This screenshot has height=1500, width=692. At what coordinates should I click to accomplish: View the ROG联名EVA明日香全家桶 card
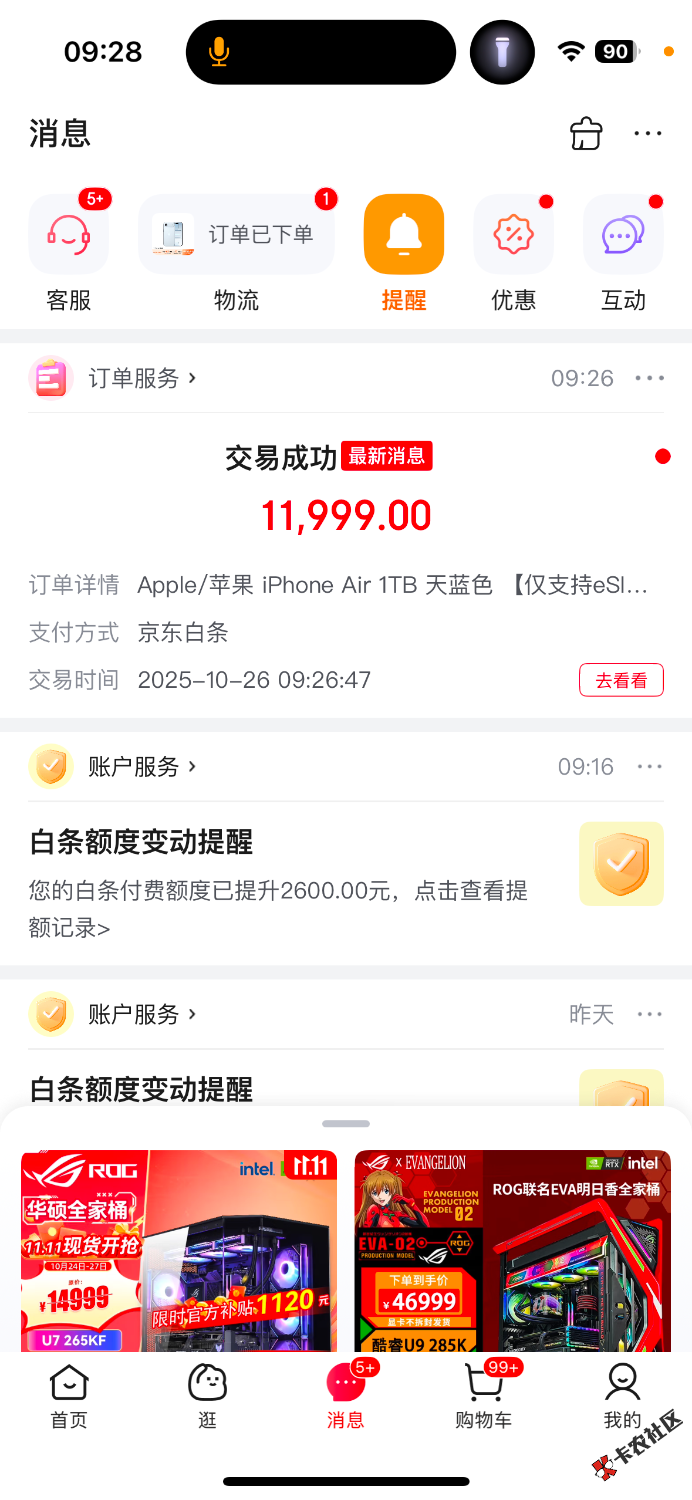pos(512,1250)
